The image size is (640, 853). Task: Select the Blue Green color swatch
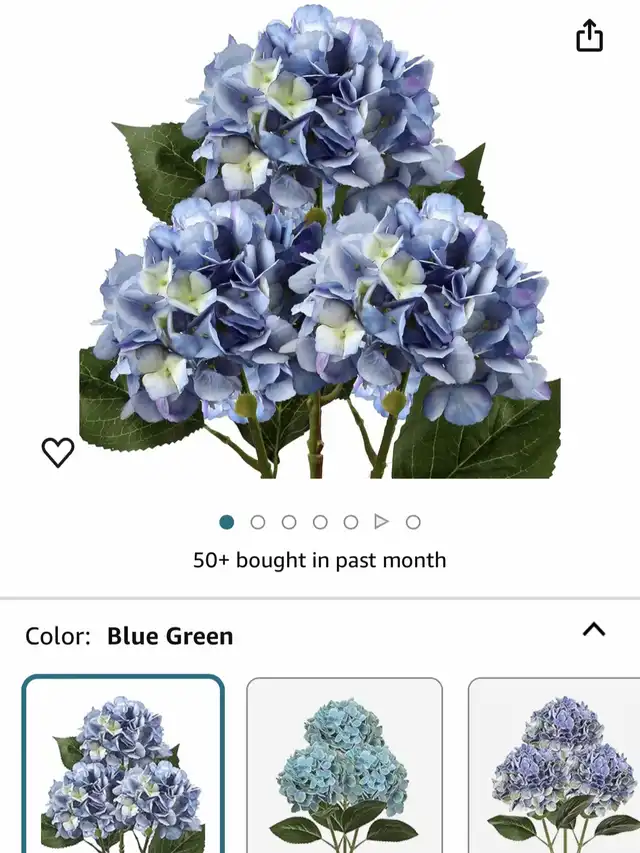(x=123, y=764)
